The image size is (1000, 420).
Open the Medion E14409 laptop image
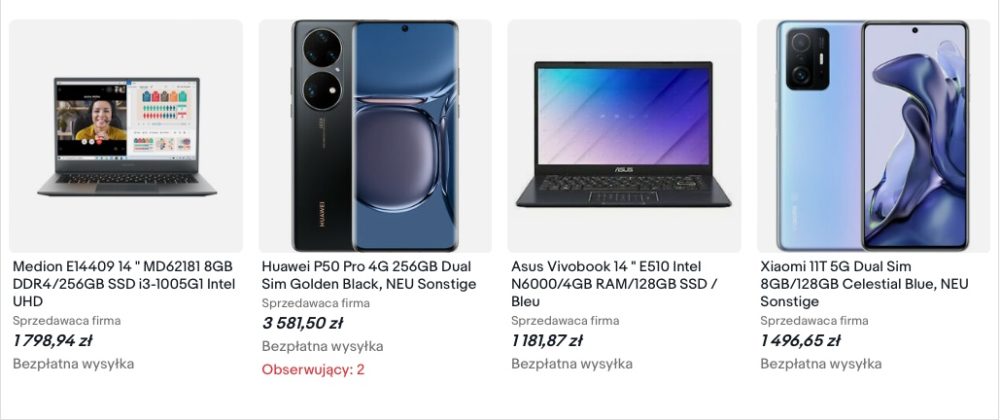point(126,136)
